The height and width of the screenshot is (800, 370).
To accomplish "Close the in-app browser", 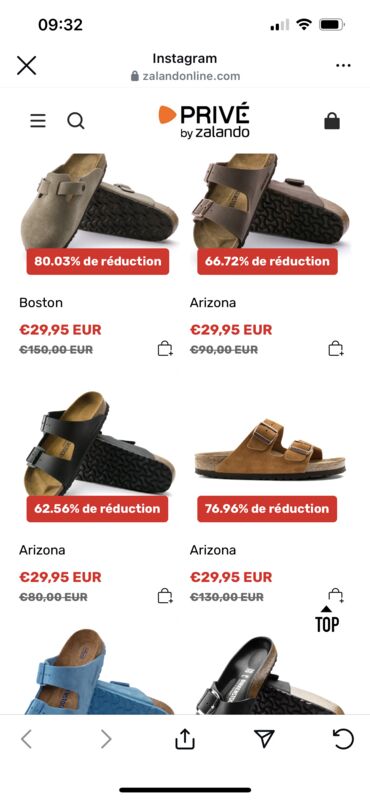I will tap(27, 66).
